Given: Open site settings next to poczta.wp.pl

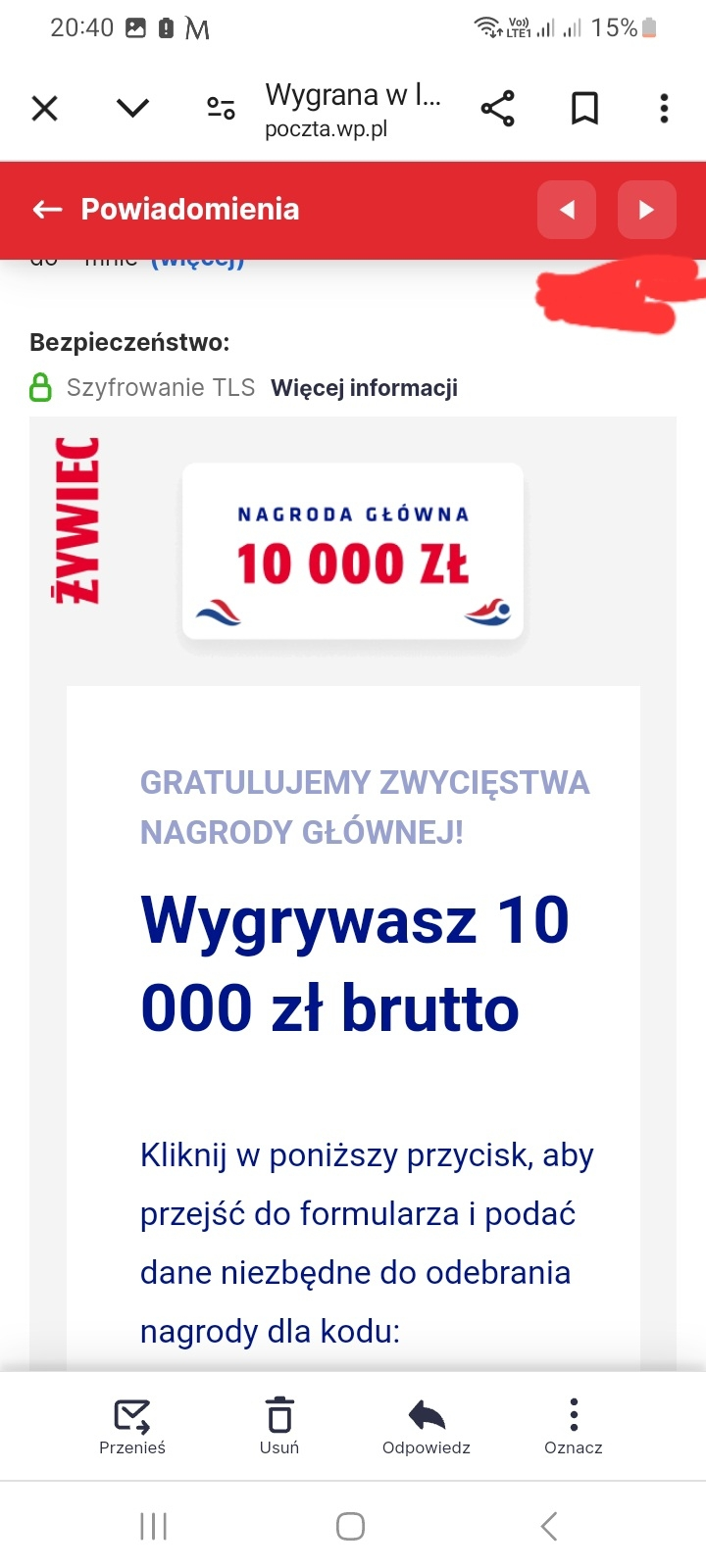Looking at the screenshot, I should coord(221,108).
